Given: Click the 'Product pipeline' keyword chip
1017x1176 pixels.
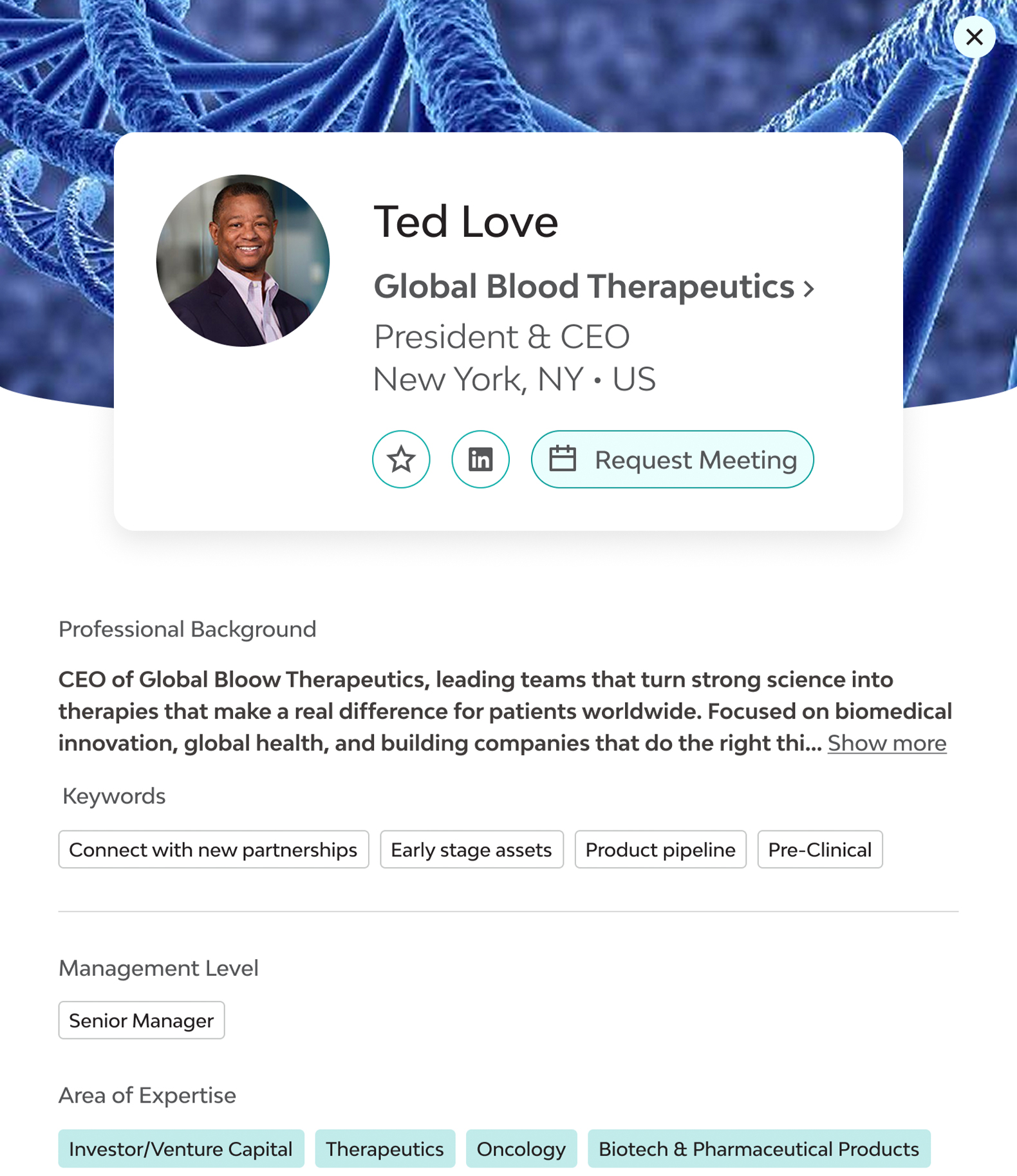Looking at the screenshot, I should [x=660, y=850].
